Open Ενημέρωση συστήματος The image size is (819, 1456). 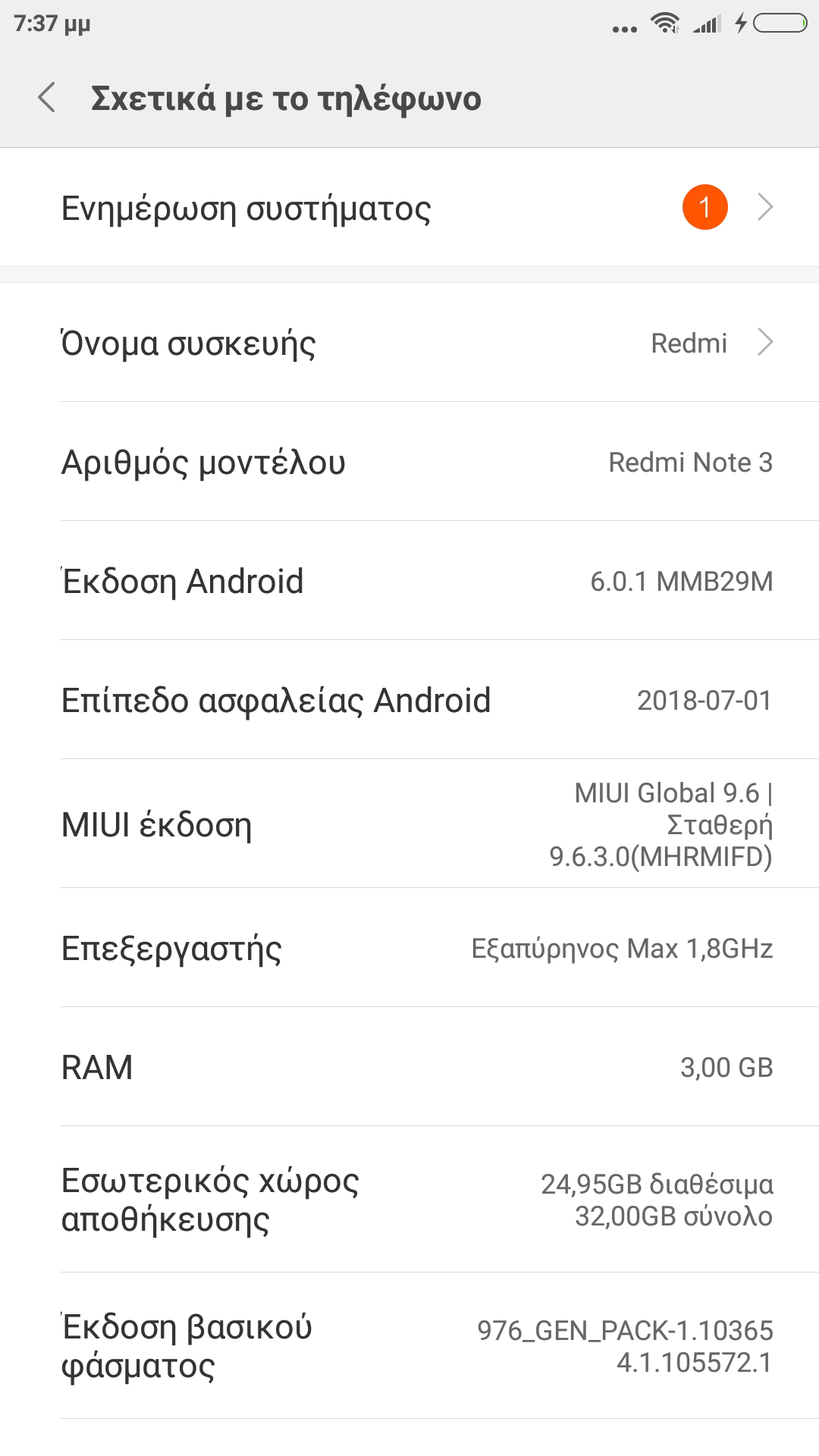pyautogui.click(x=409, y=208)
